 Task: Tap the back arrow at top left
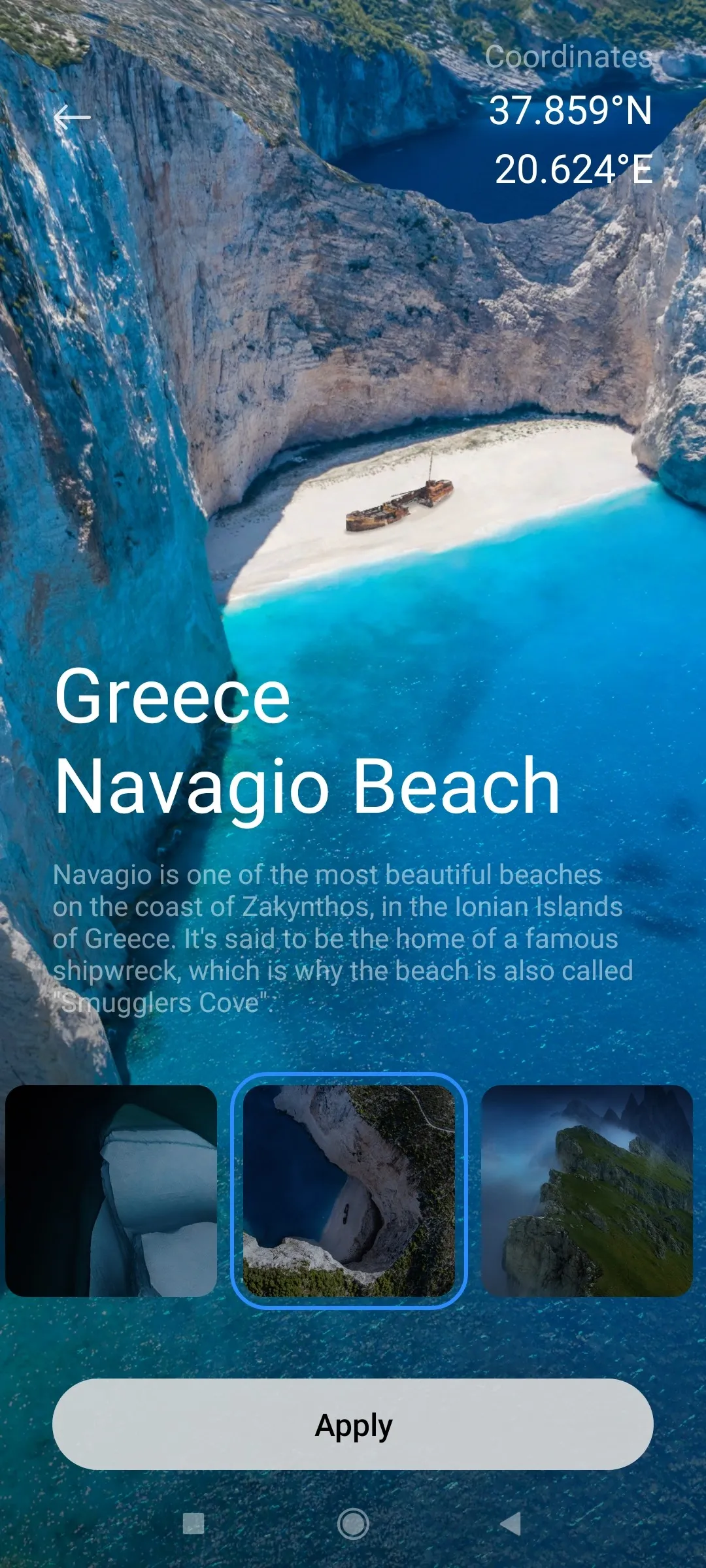click(x=72, y=118)
